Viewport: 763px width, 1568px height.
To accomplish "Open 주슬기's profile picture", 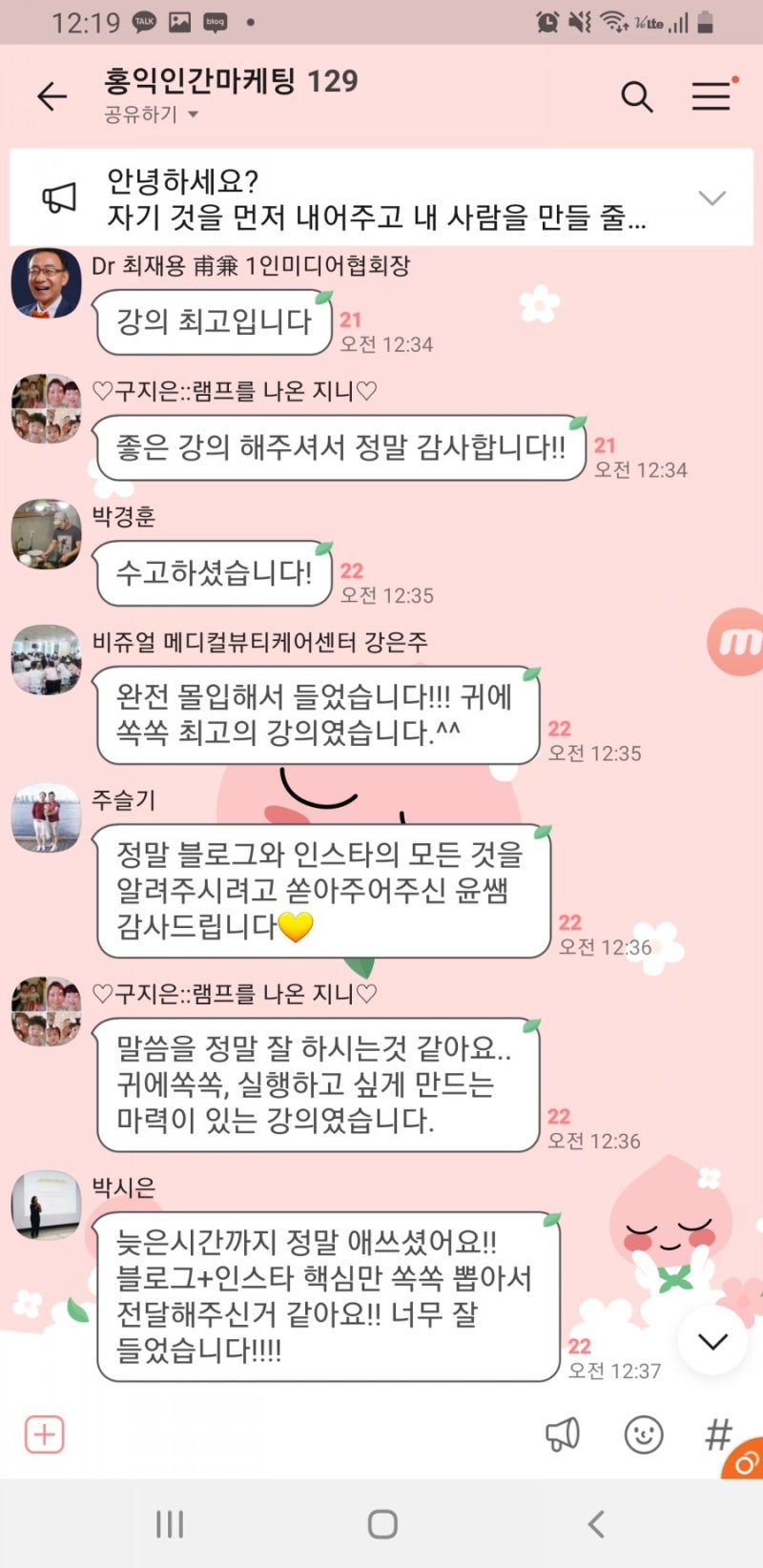I will point(46,817).
